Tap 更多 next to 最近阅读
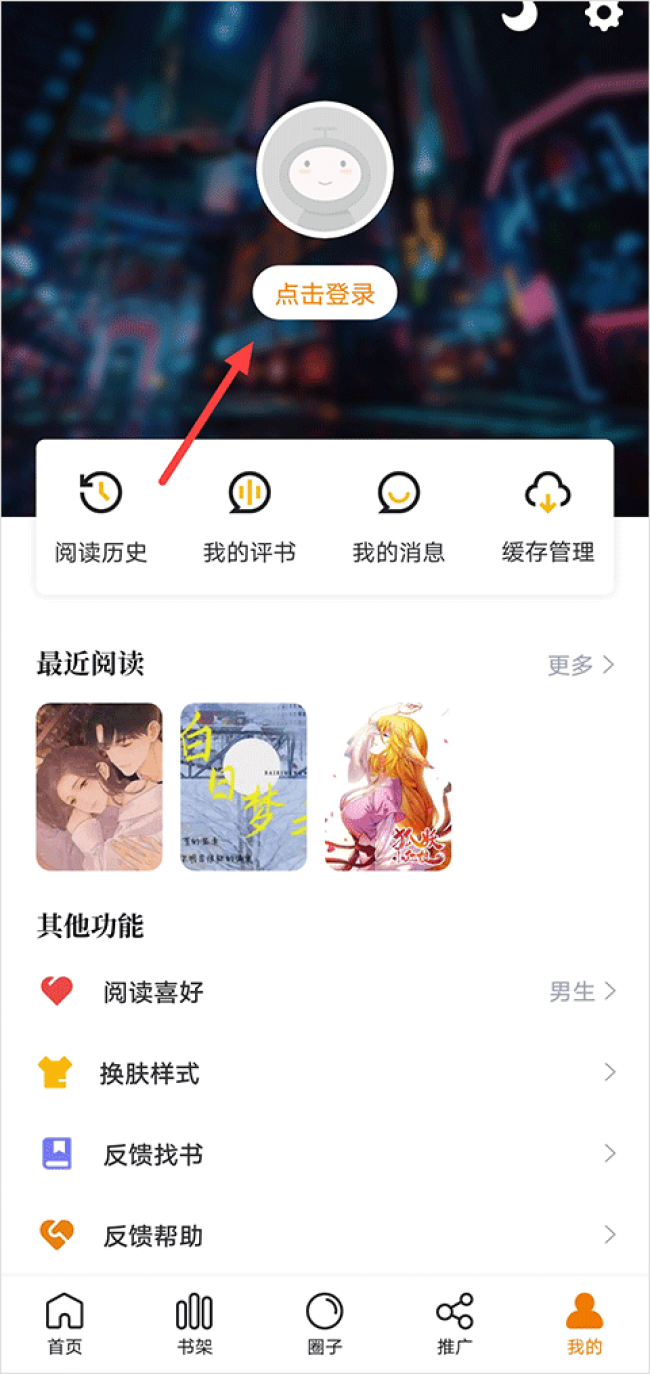This screenshot has height=1374, width=650. (x=581, y=665)
